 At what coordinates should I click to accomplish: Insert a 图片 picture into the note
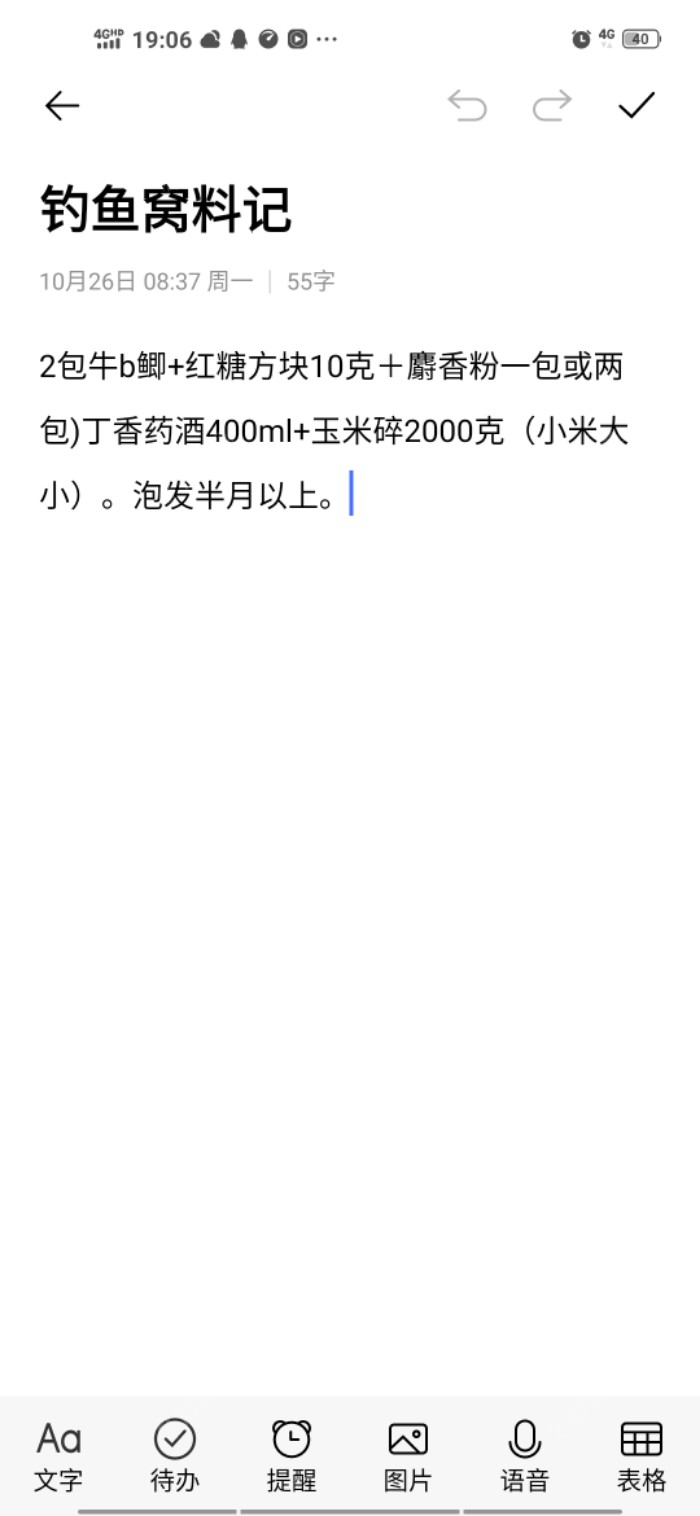[x=408, y=1456]
